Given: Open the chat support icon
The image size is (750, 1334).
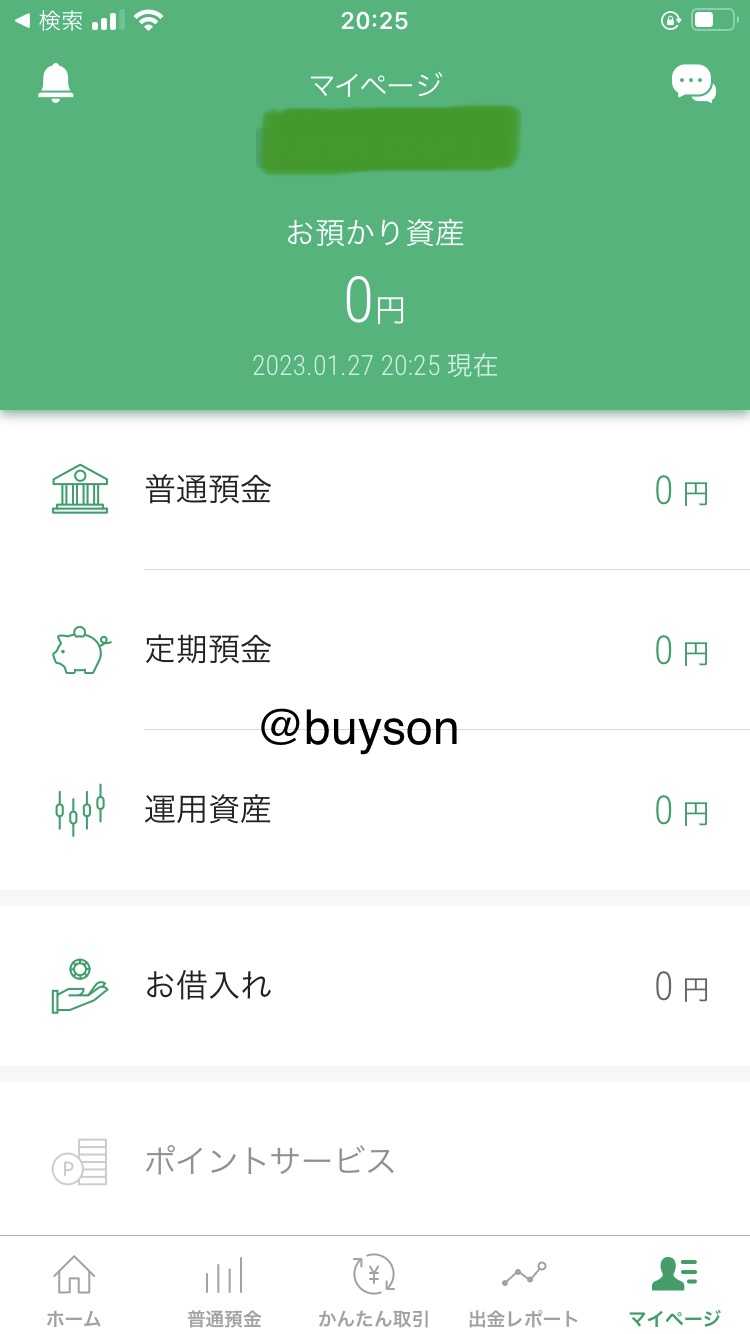Looking at the screenshot, I should [x=693, y=84].
